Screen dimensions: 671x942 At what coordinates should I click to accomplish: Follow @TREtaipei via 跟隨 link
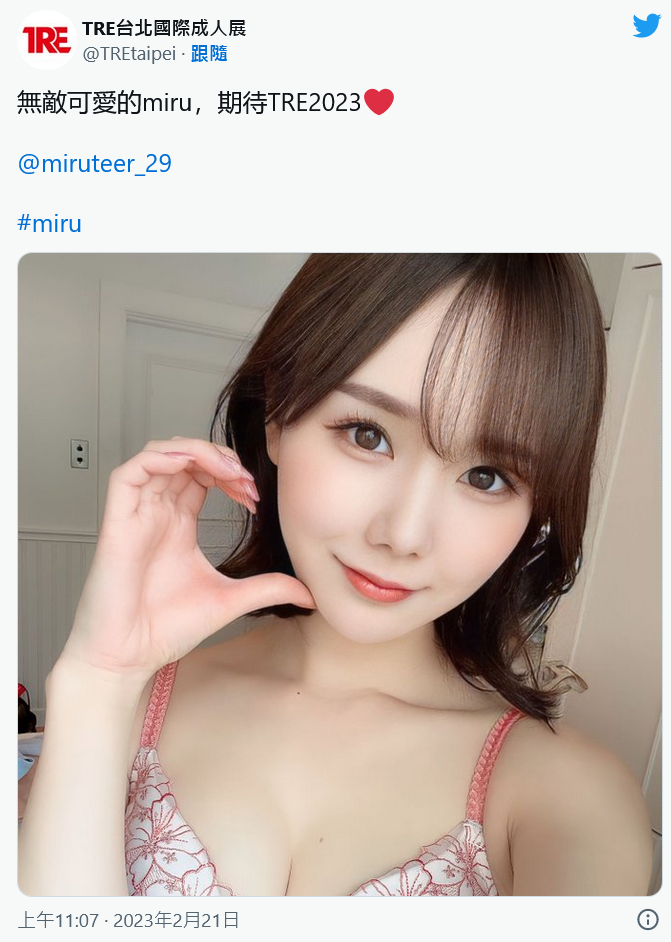tap(209, 54)
